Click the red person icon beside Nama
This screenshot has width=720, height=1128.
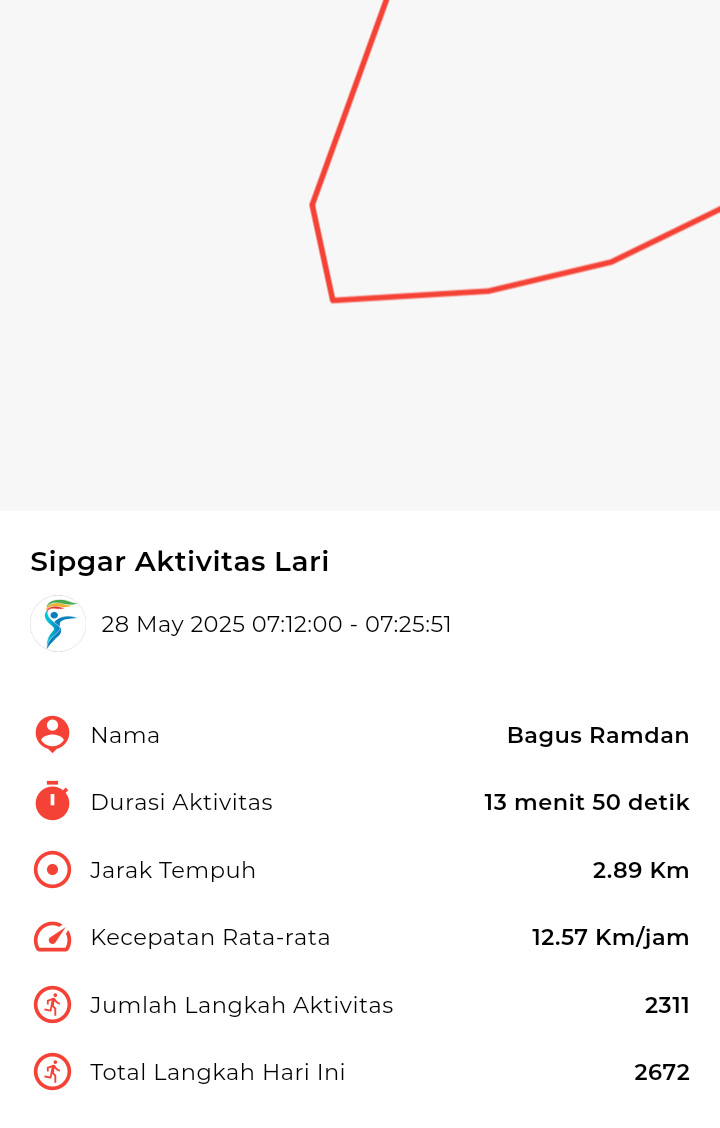[52, 735]
